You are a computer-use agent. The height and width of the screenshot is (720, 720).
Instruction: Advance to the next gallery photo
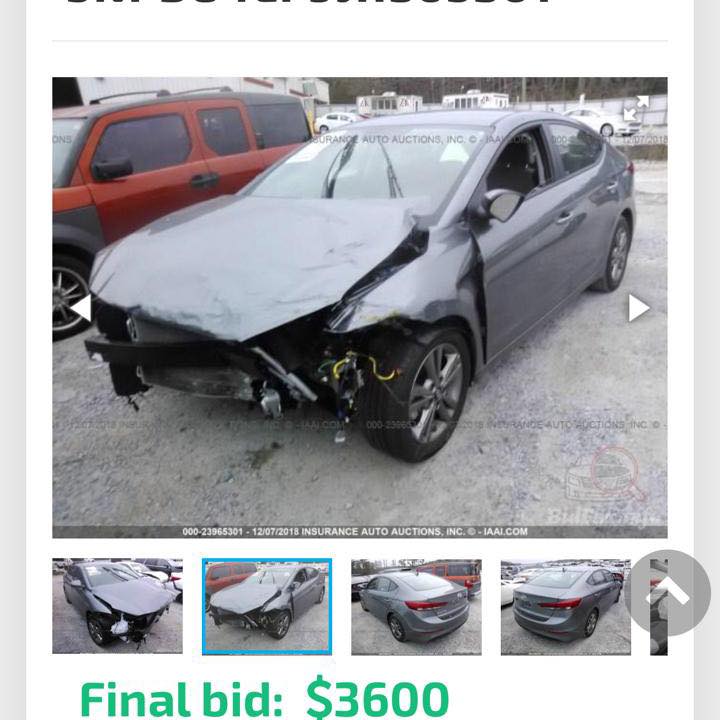pos(639,308)
